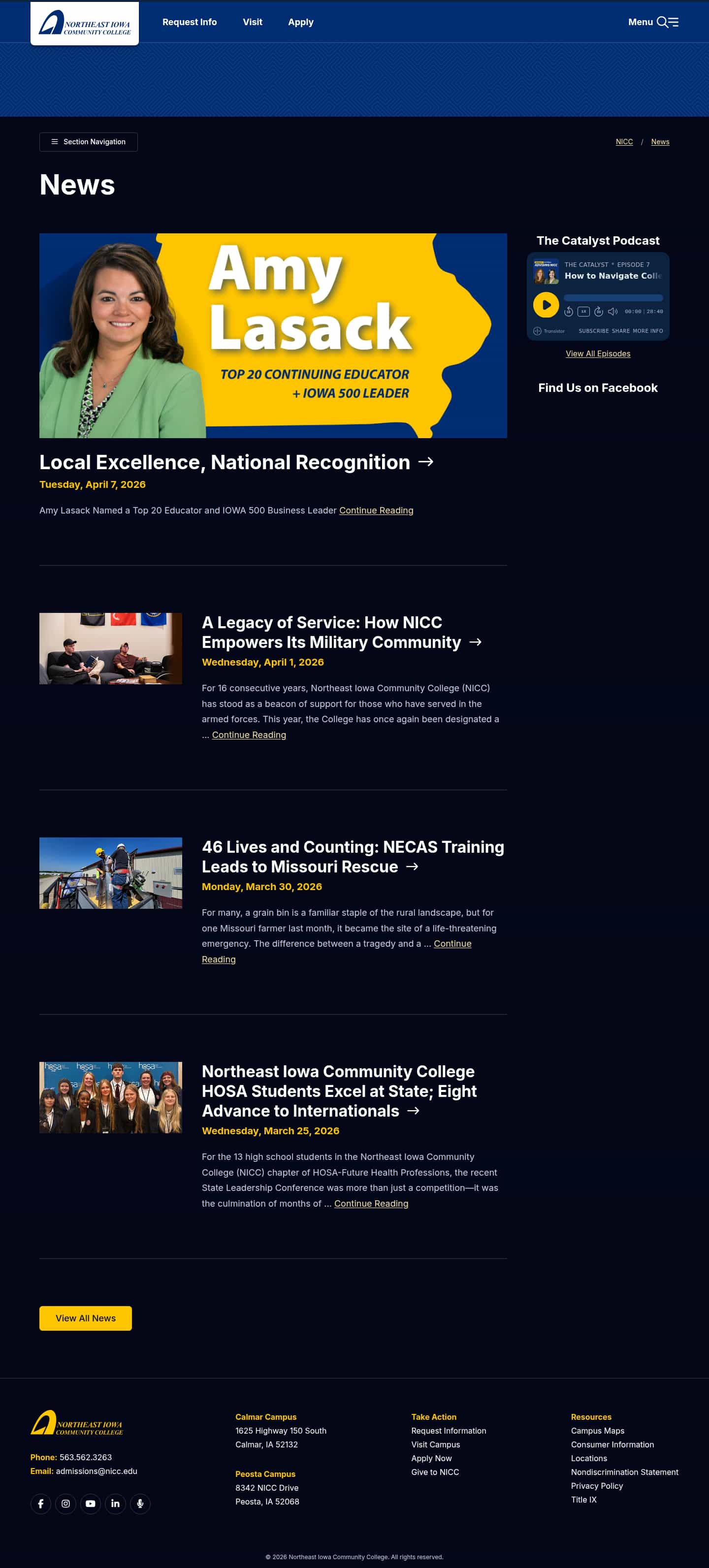Seek on the podcast progress bar
Image resolution: width=709 pixels, height=1568 pixels.
click(x=614, y=297)
